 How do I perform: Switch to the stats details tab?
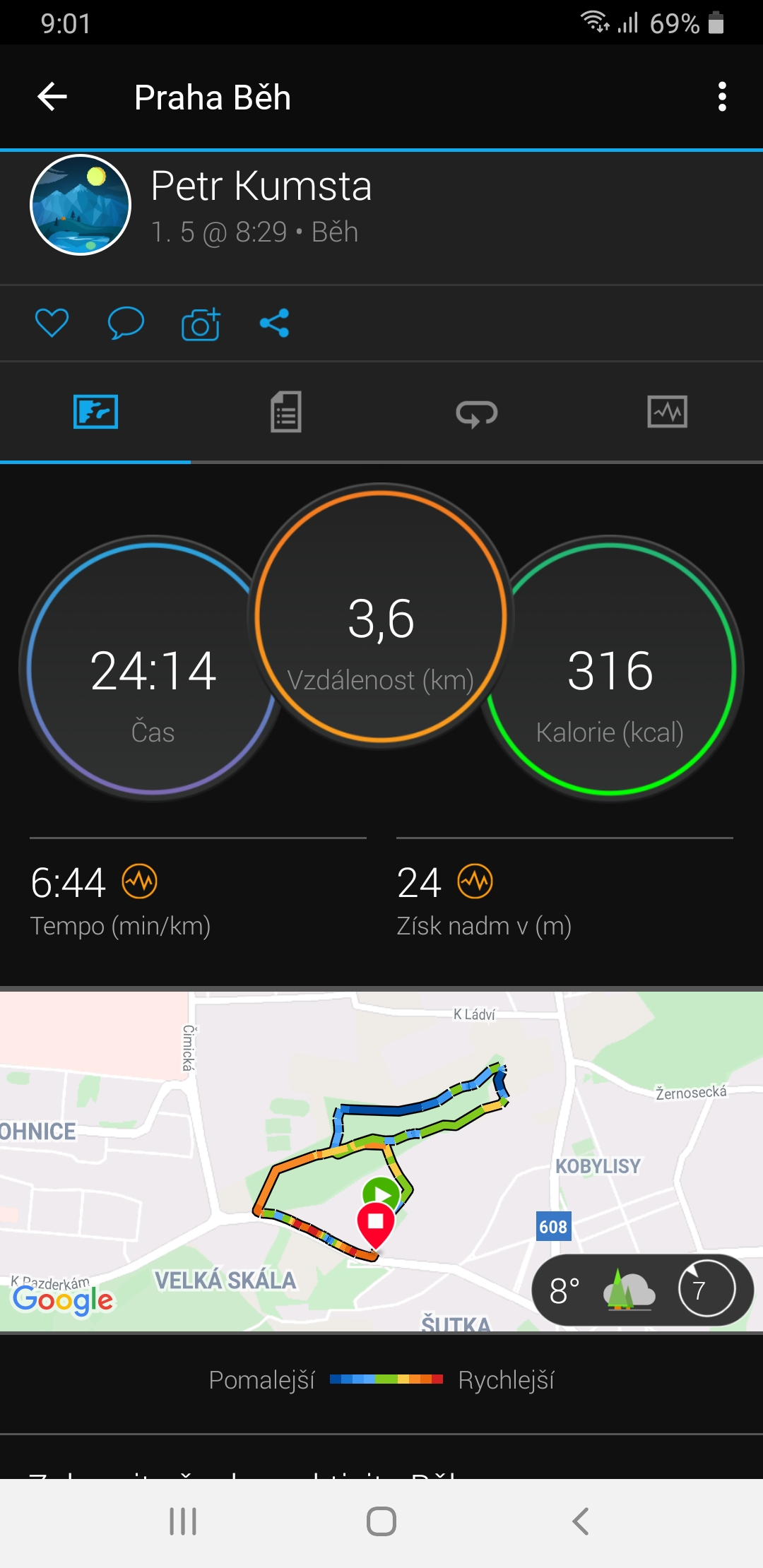click(x=286, y=412)
